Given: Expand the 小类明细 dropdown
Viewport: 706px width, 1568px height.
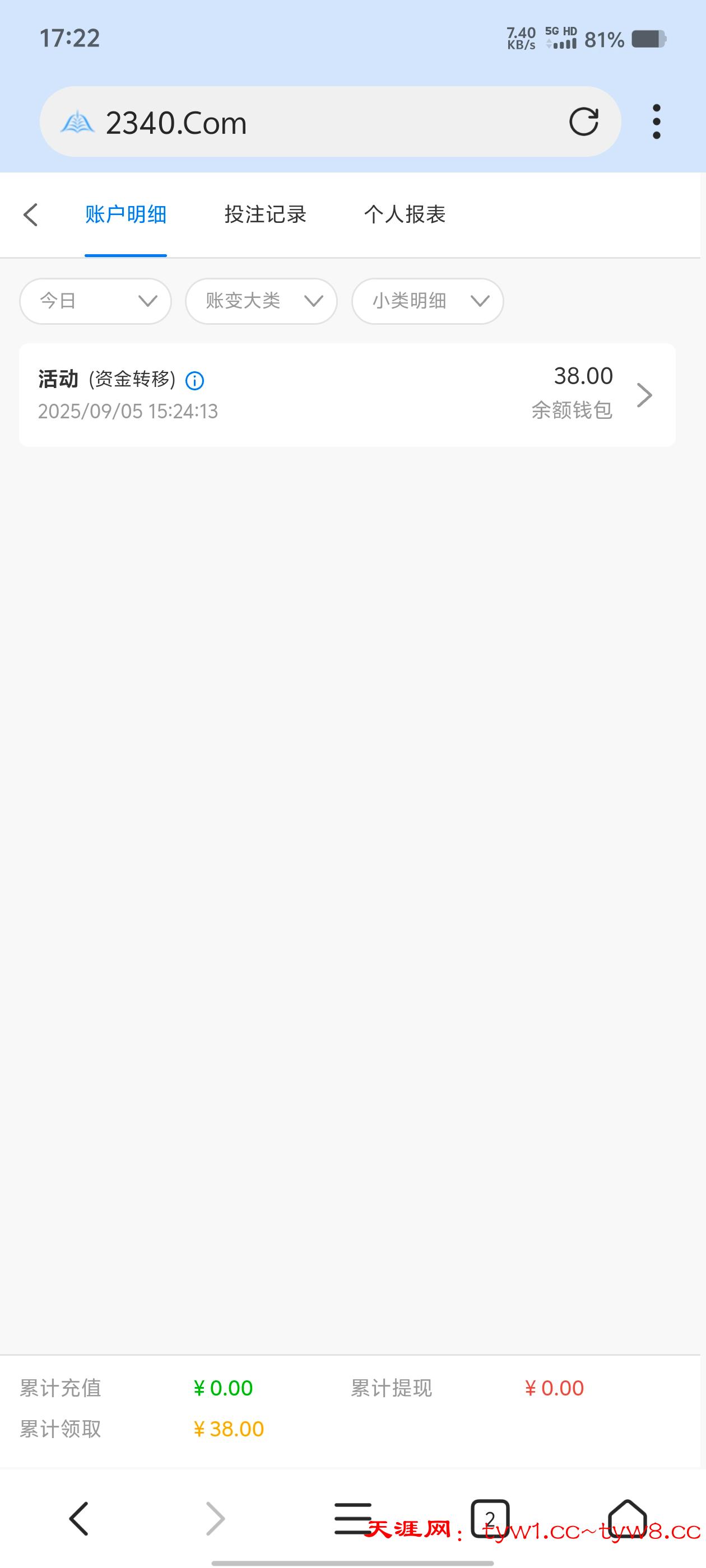Looking at the screenshot, I should (428, 301).
